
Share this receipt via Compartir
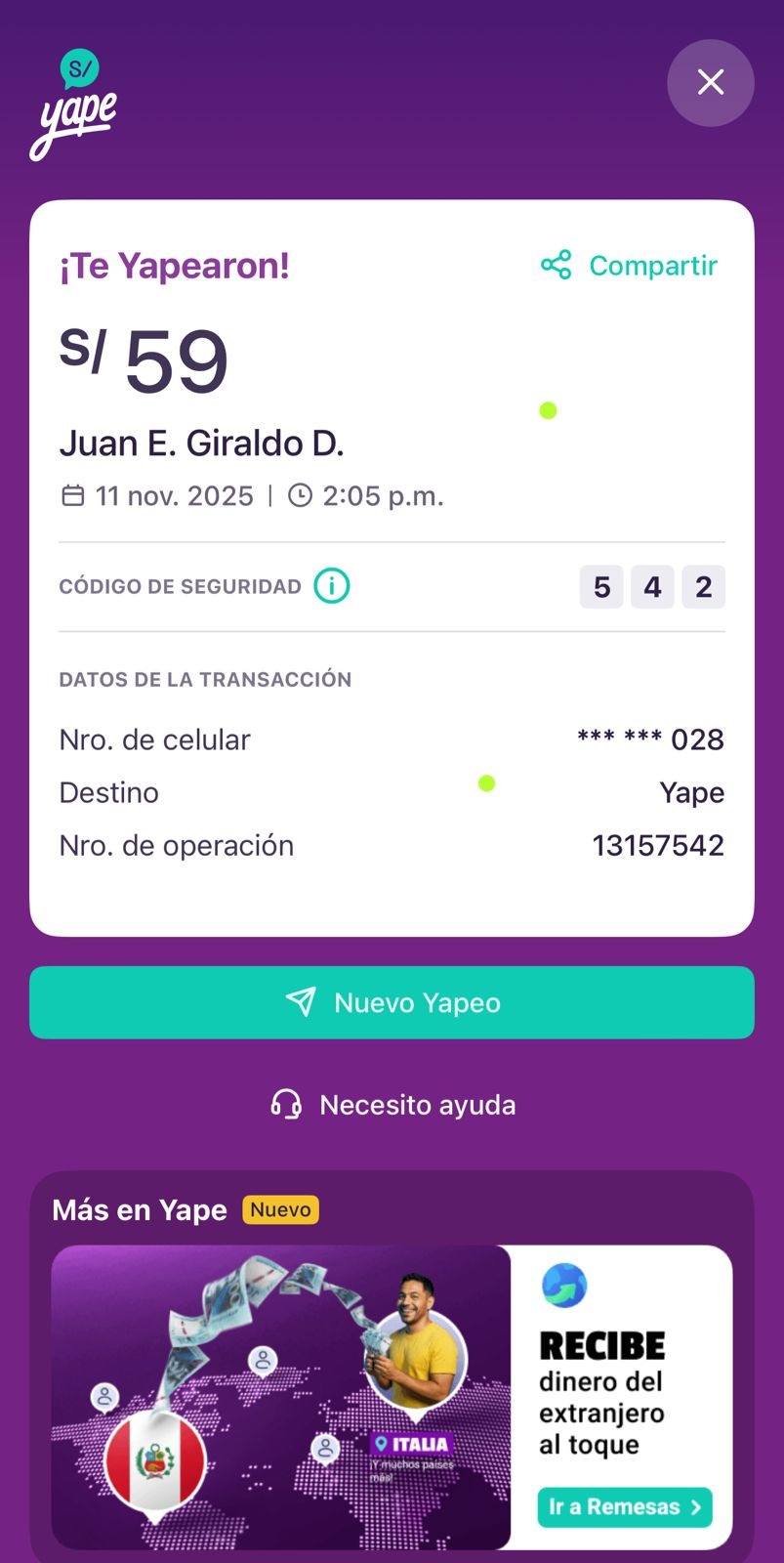point(630,265)
